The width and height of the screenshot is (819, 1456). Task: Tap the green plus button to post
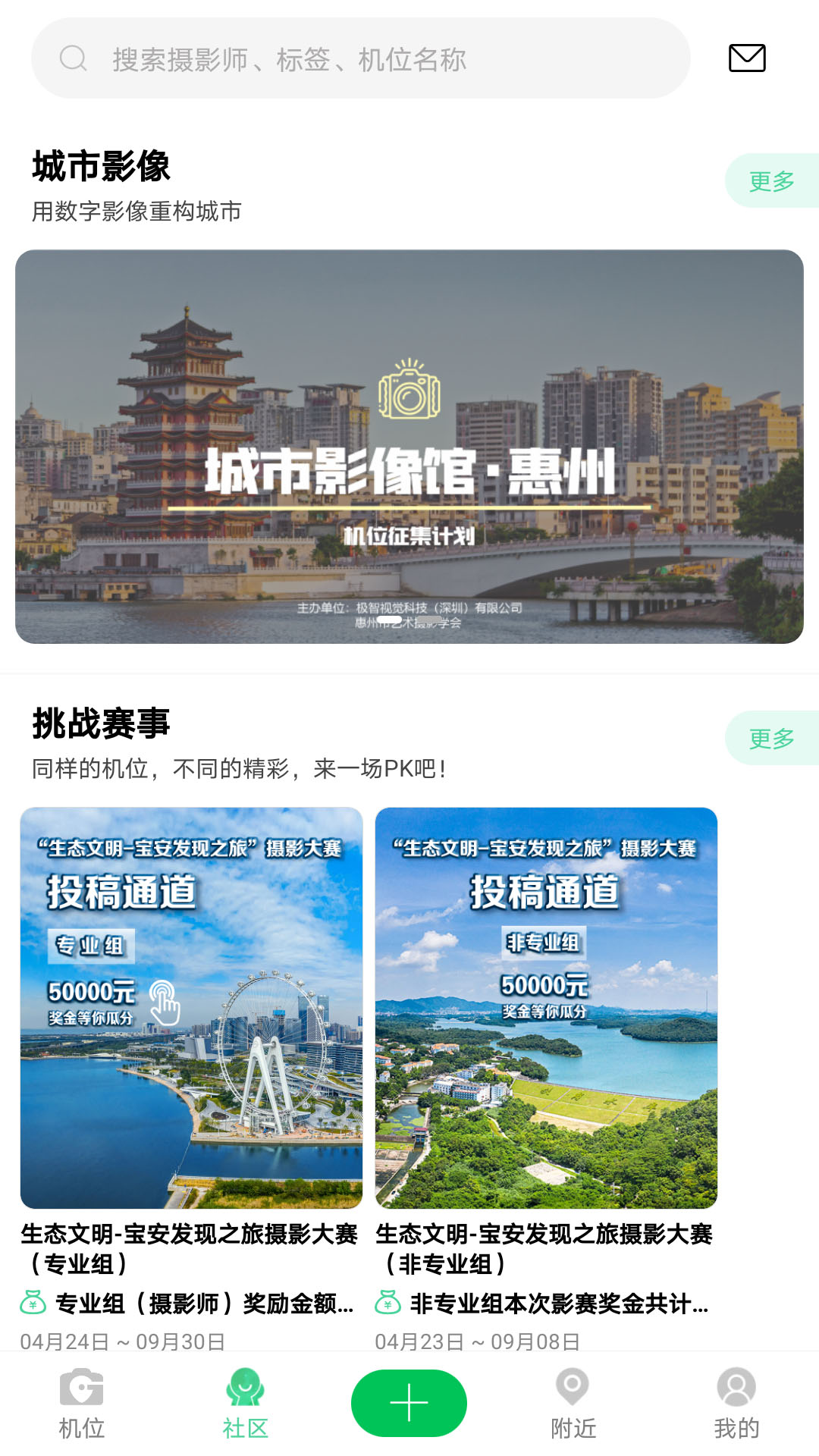point(409,1403)
